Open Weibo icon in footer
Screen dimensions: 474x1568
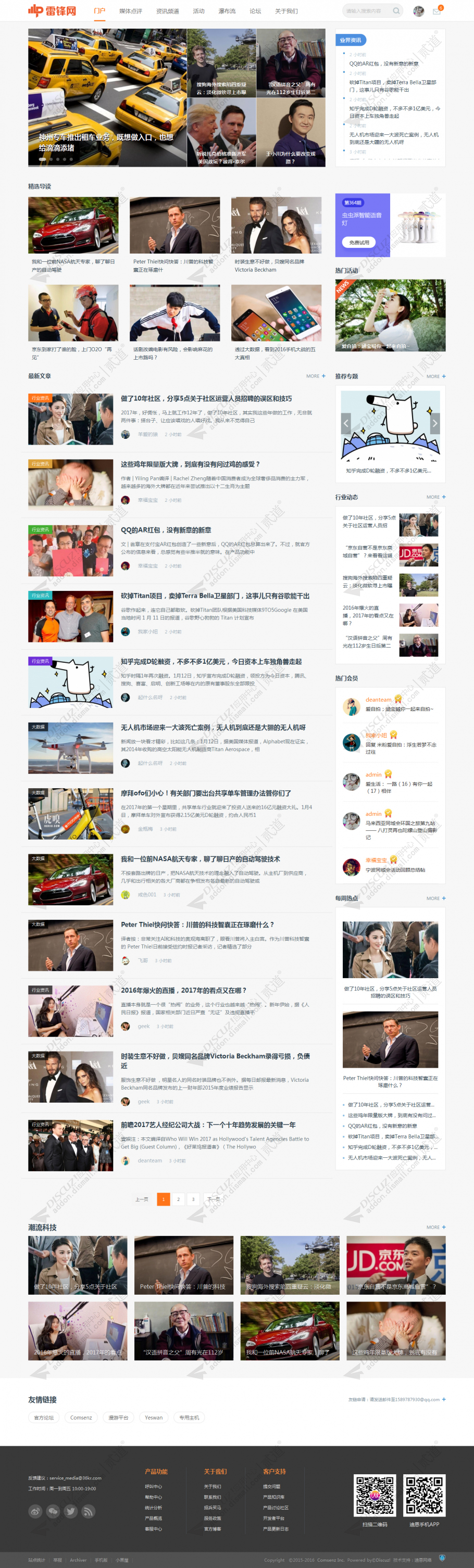(x=35, y=1511)
